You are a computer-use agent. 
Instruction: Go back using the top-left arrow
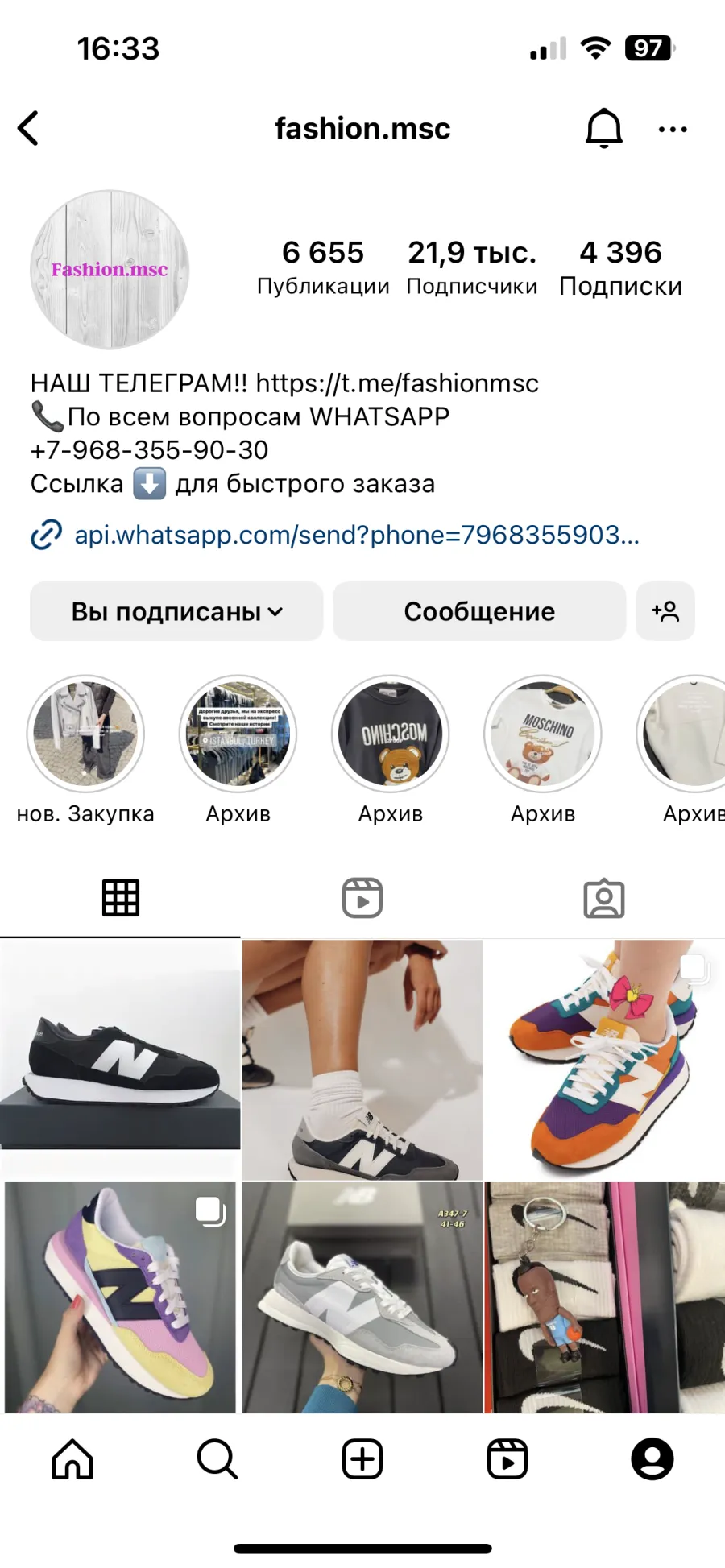[28, 128]
